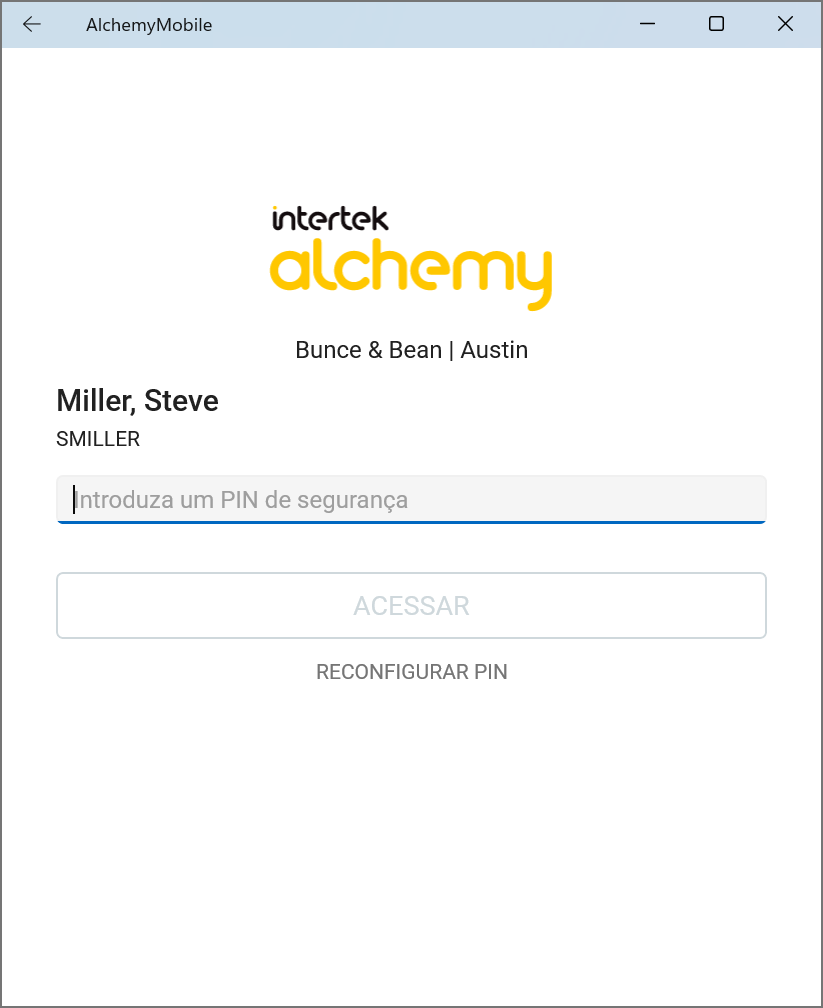823x1008 pixels.
Task: Open RECONFIGURAR PIN
Action: pyautogui.click(x=411, y=672)
